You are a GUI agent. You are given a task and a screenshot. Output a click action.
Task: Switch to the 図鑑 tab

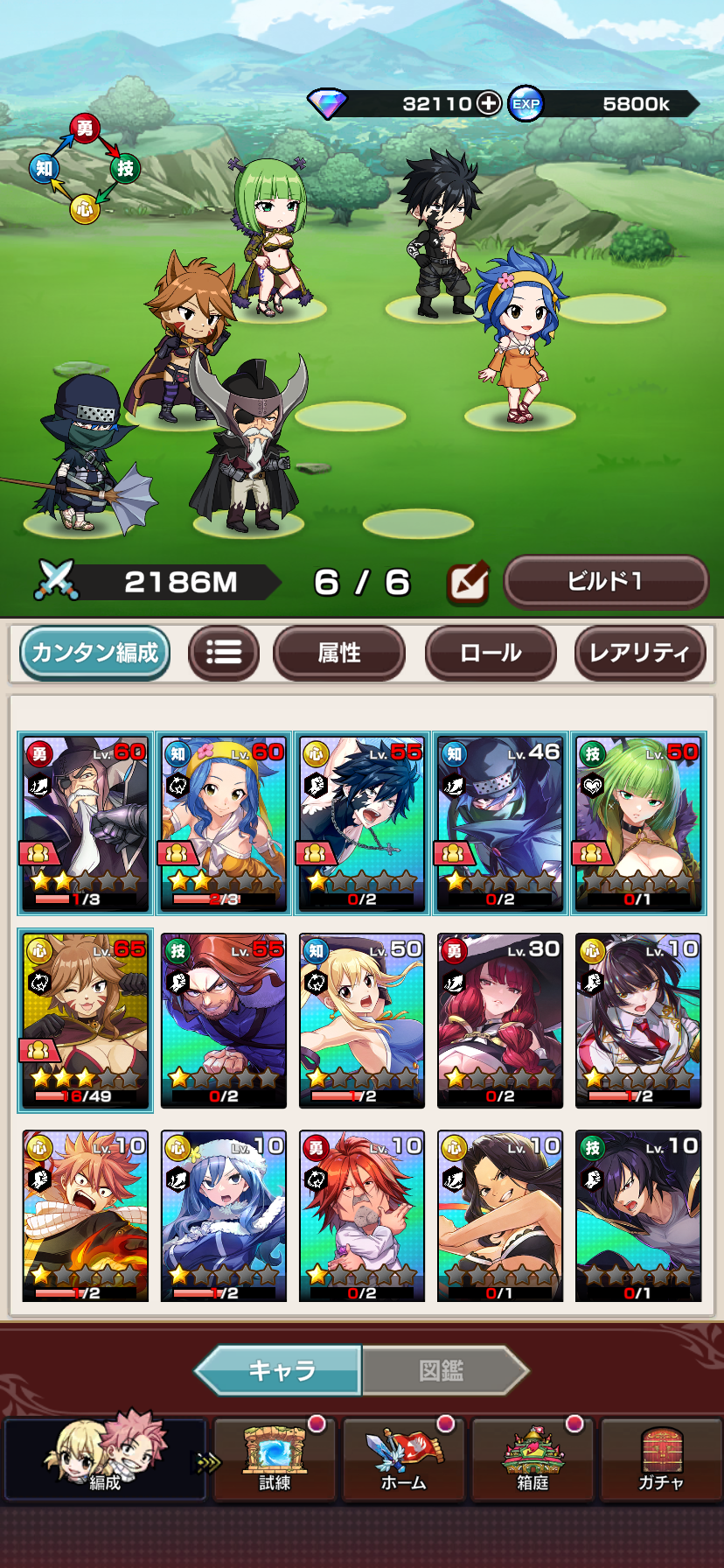pos(442,1370)
